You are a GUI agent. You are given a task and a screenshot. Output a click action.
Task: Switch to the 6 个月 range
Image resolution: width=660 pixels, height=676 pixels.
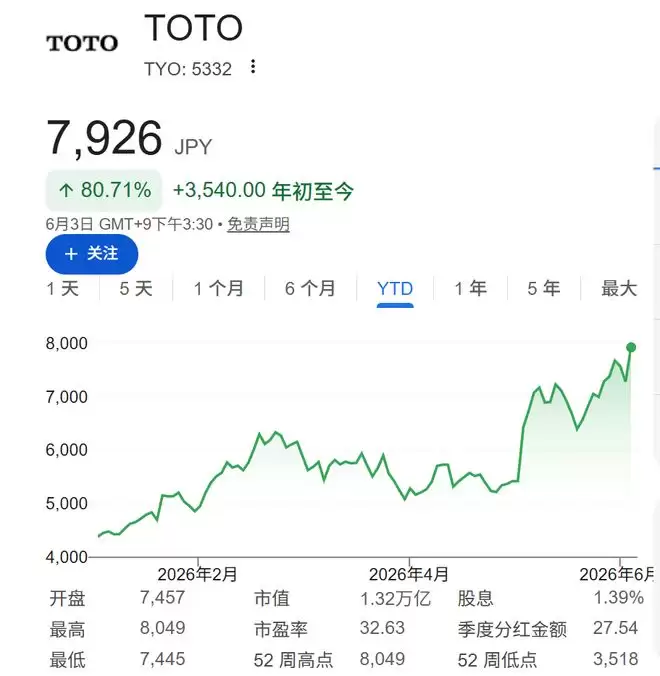[310, 288]
